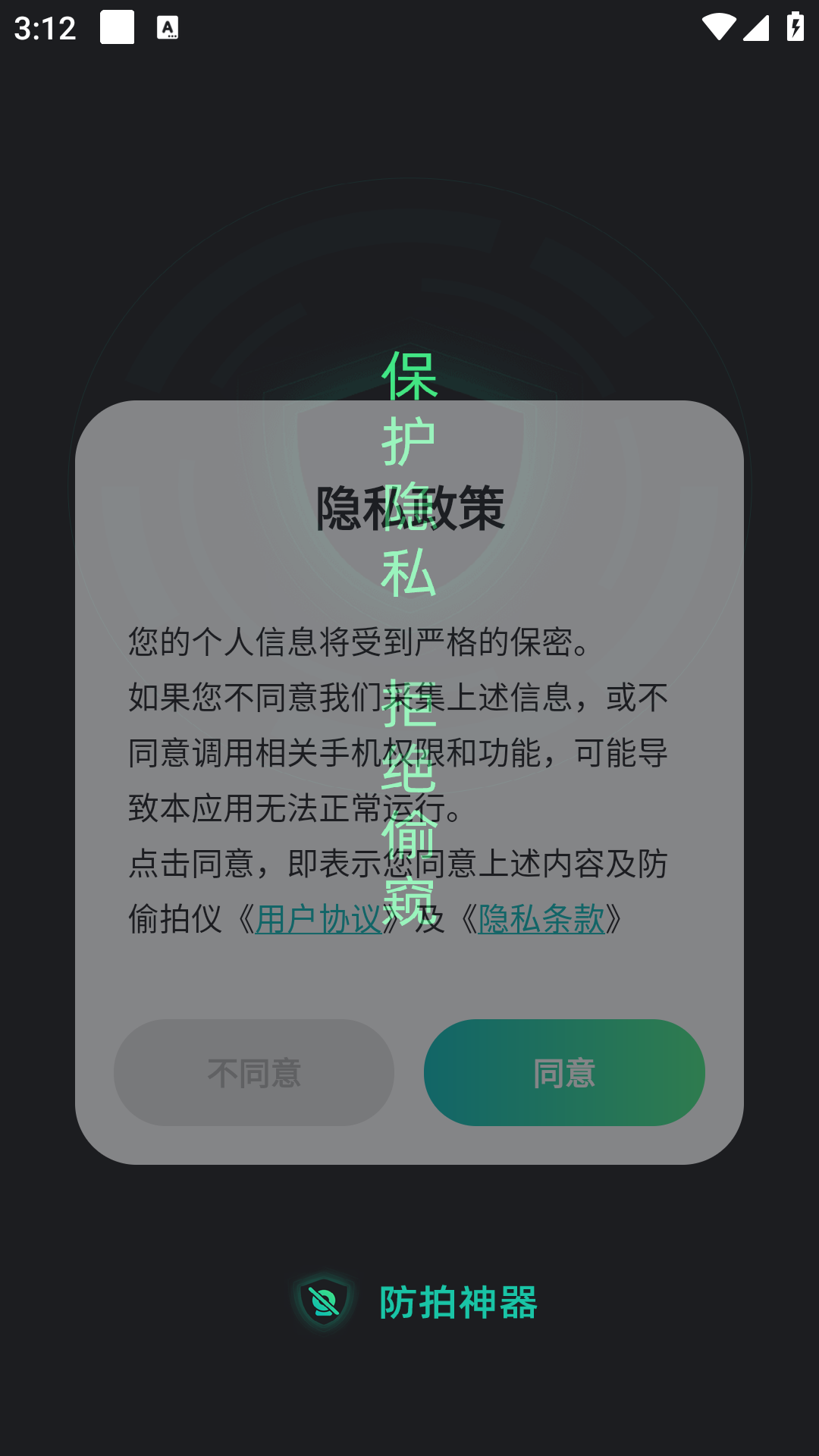Viewport: 819px width, 1456px height.
Task: Decline with the 不同意 button
Action: 254,1072
